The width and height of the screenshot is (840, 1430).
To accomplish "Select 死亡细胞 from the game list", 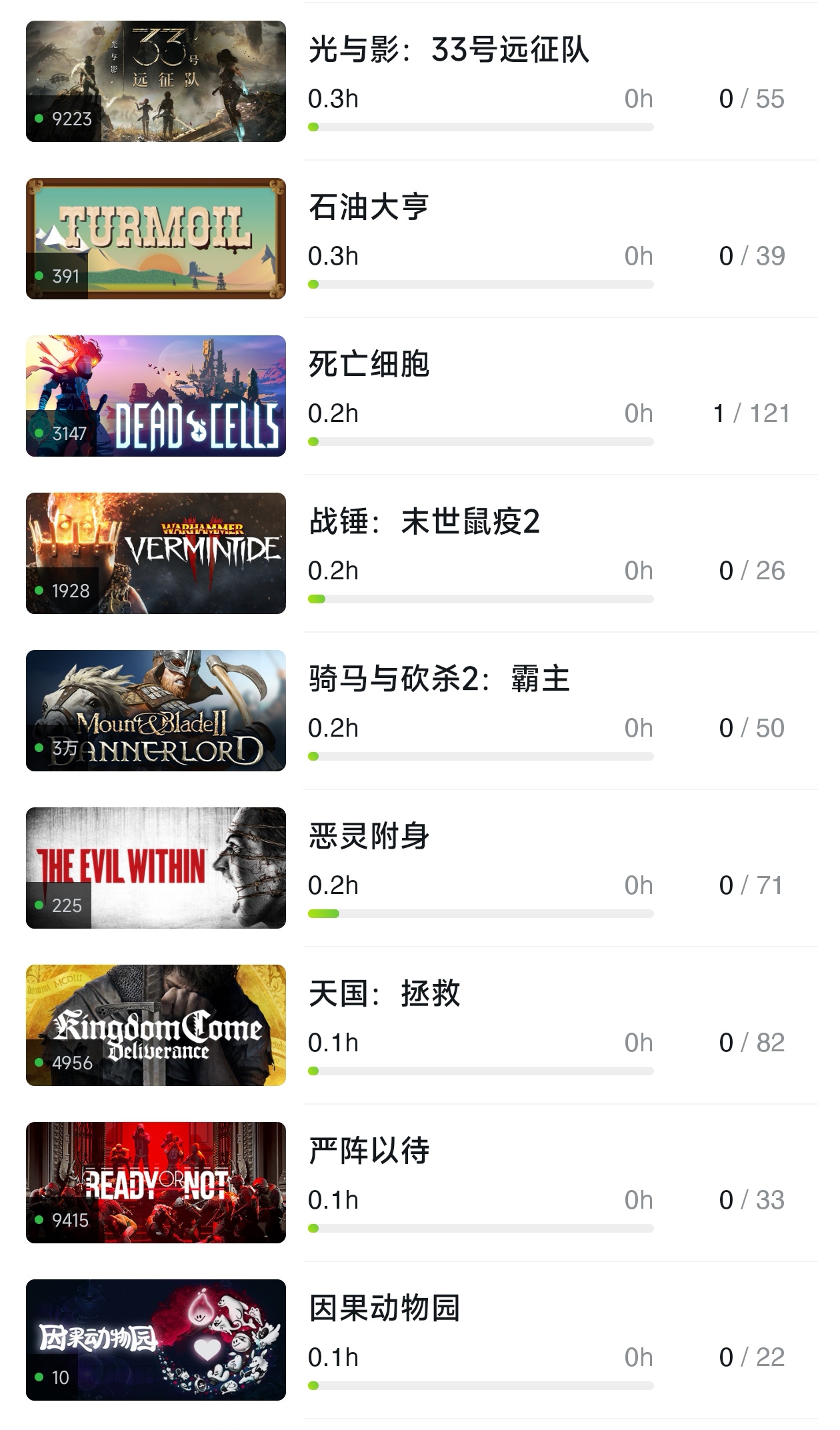I will click(369, 365).
